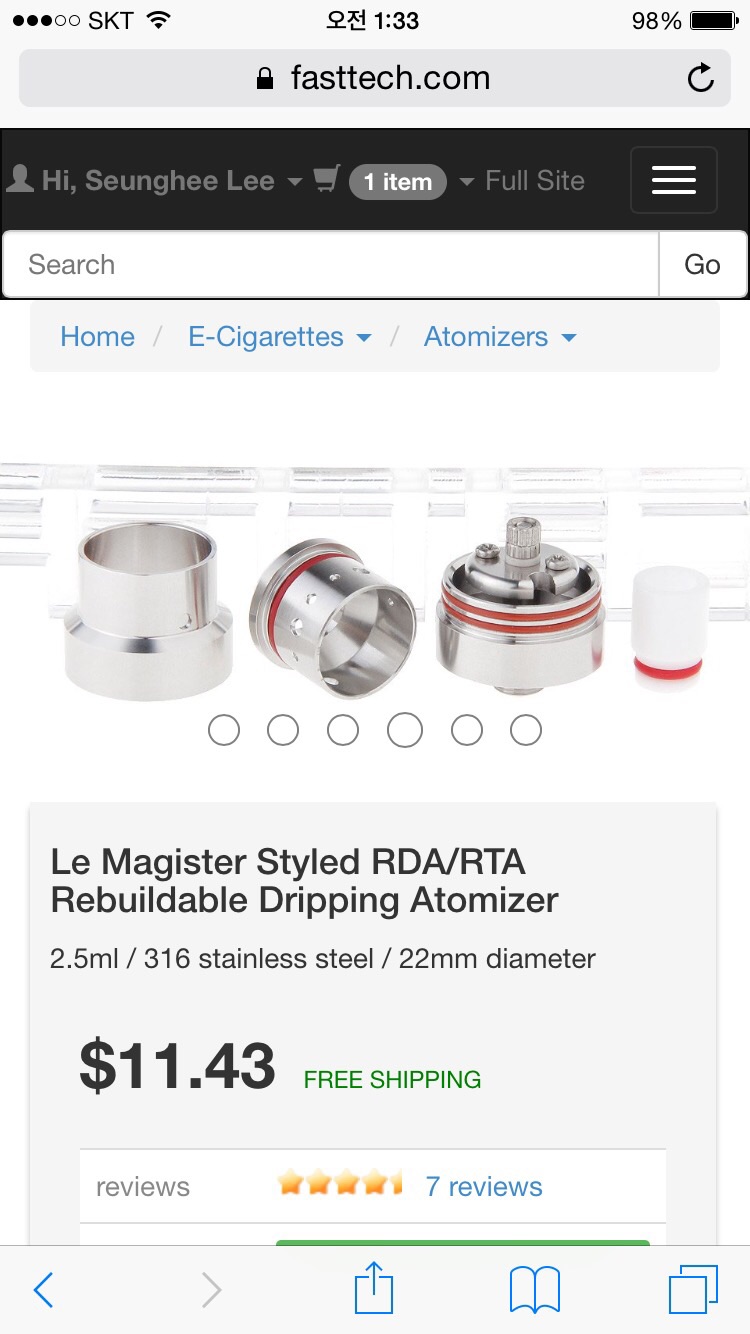Open the hamburger navigation menu

click(673, 180)
